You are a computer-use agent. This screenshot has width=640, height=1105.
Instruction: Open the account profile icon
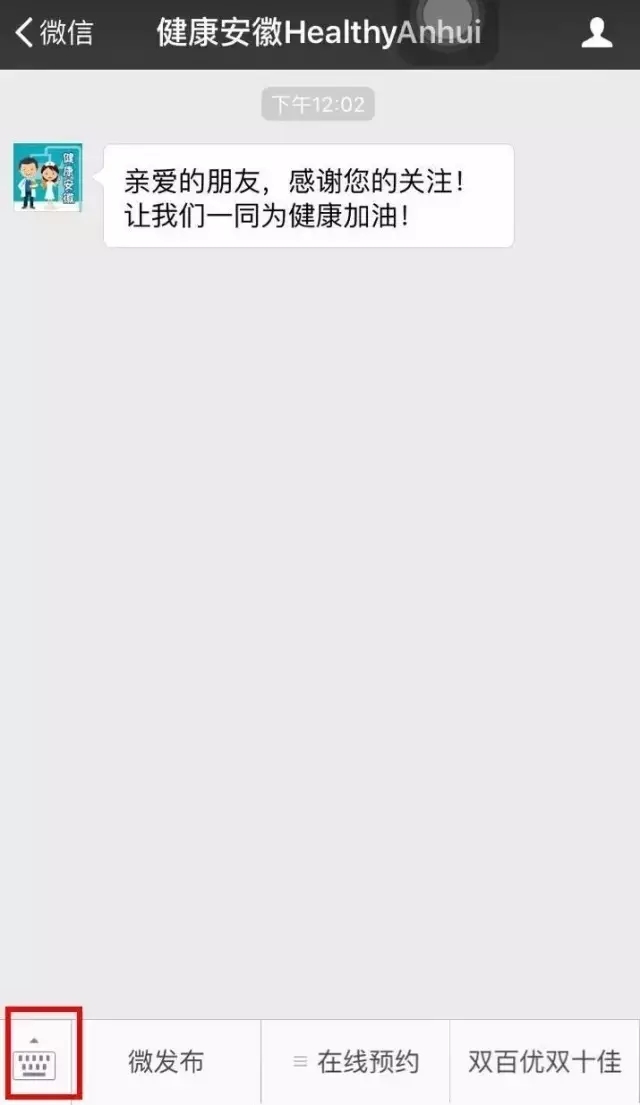click(597, 33)
